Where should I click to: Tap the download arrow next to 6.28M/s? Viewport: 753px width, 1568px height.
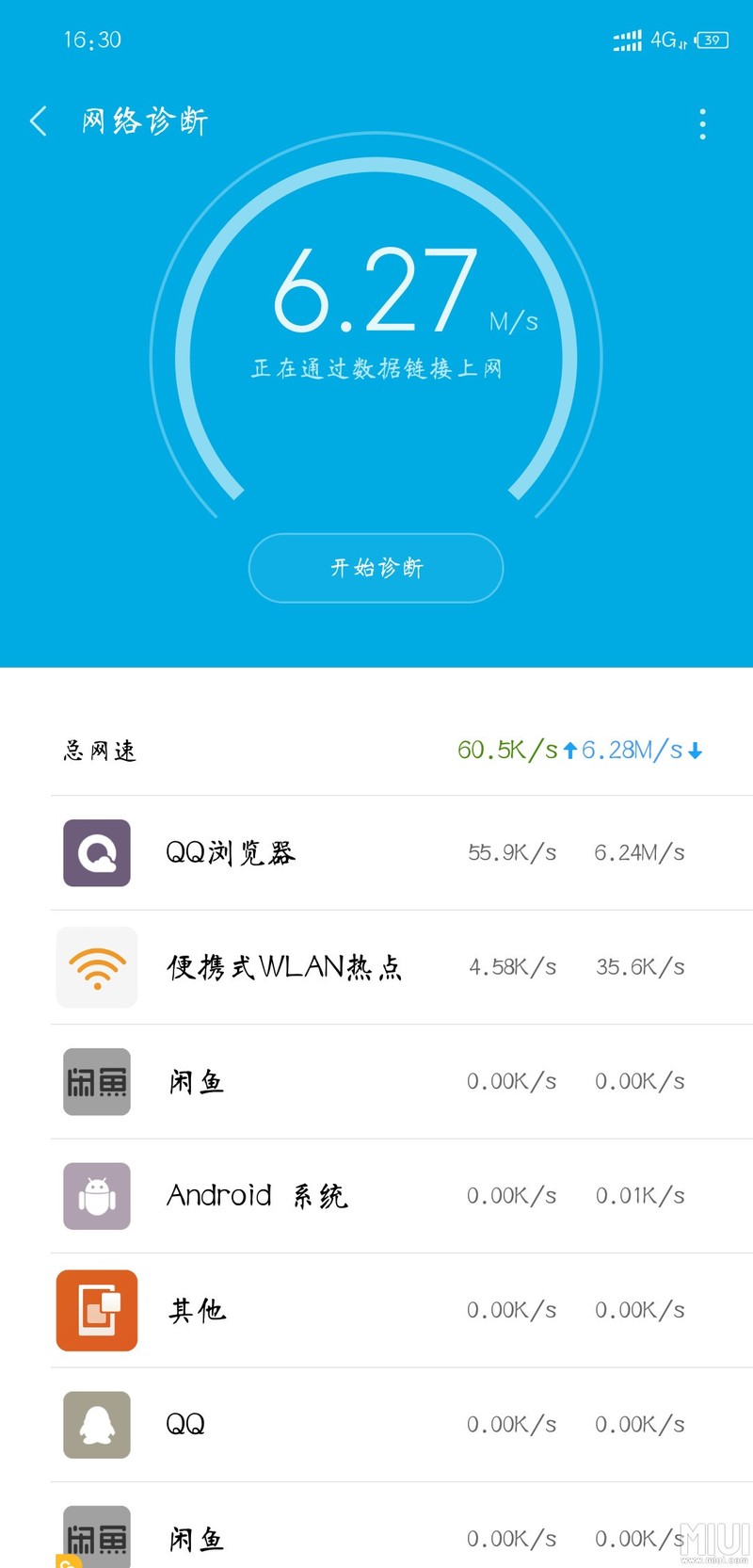point(697,751)
